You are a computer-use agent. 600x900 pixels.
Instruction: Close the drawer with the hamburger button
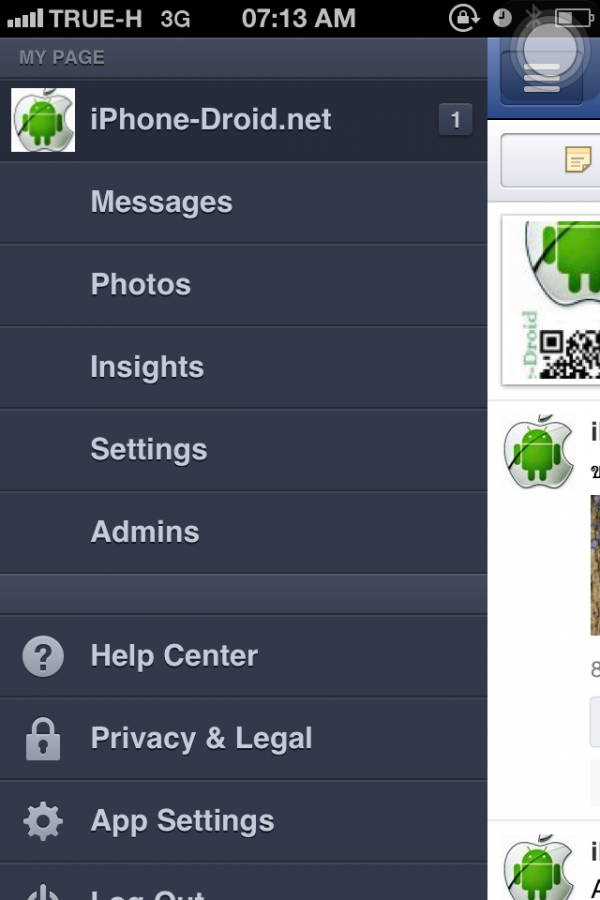pyautogui.click(x=541, y=76)
